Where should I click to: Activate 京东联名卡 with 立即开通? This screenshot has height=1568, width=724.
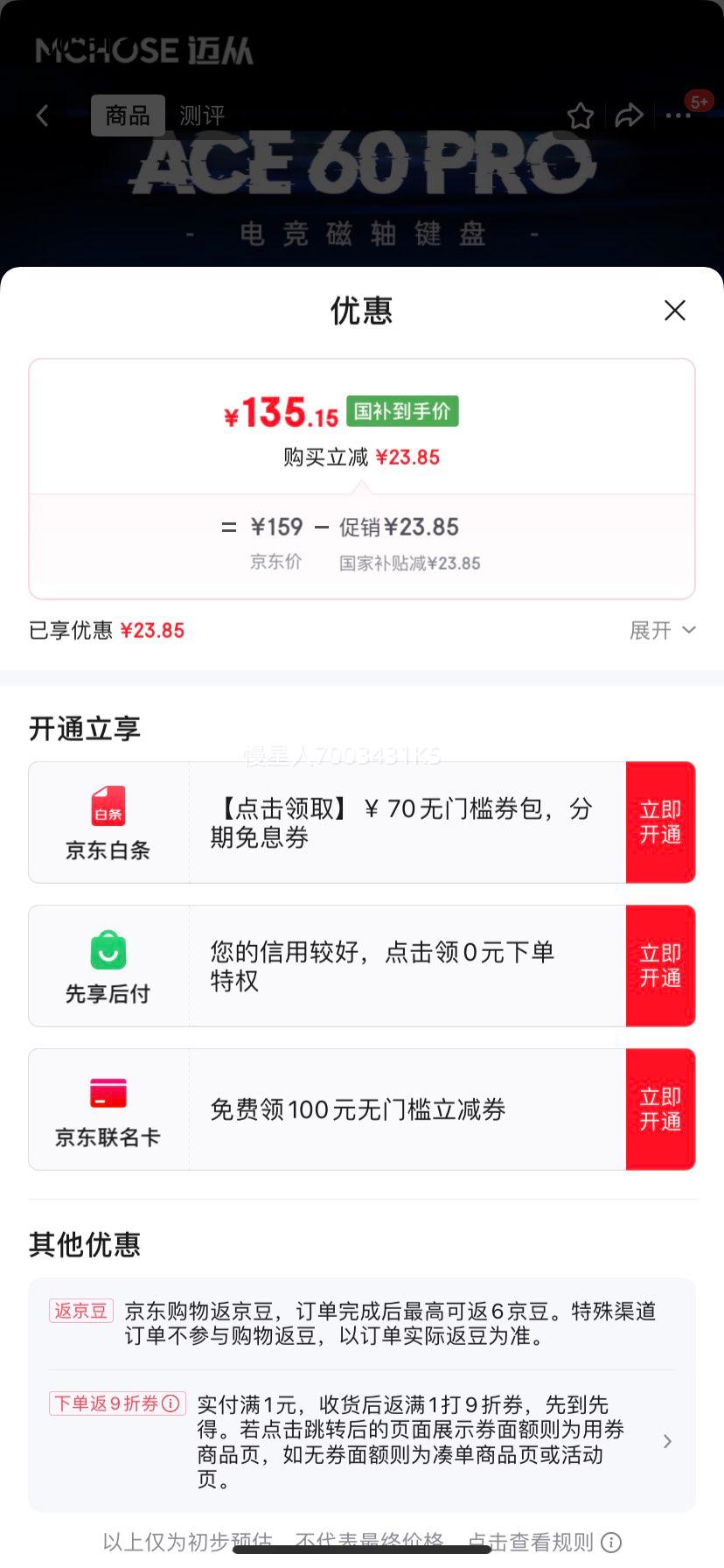coord(660,1109)
